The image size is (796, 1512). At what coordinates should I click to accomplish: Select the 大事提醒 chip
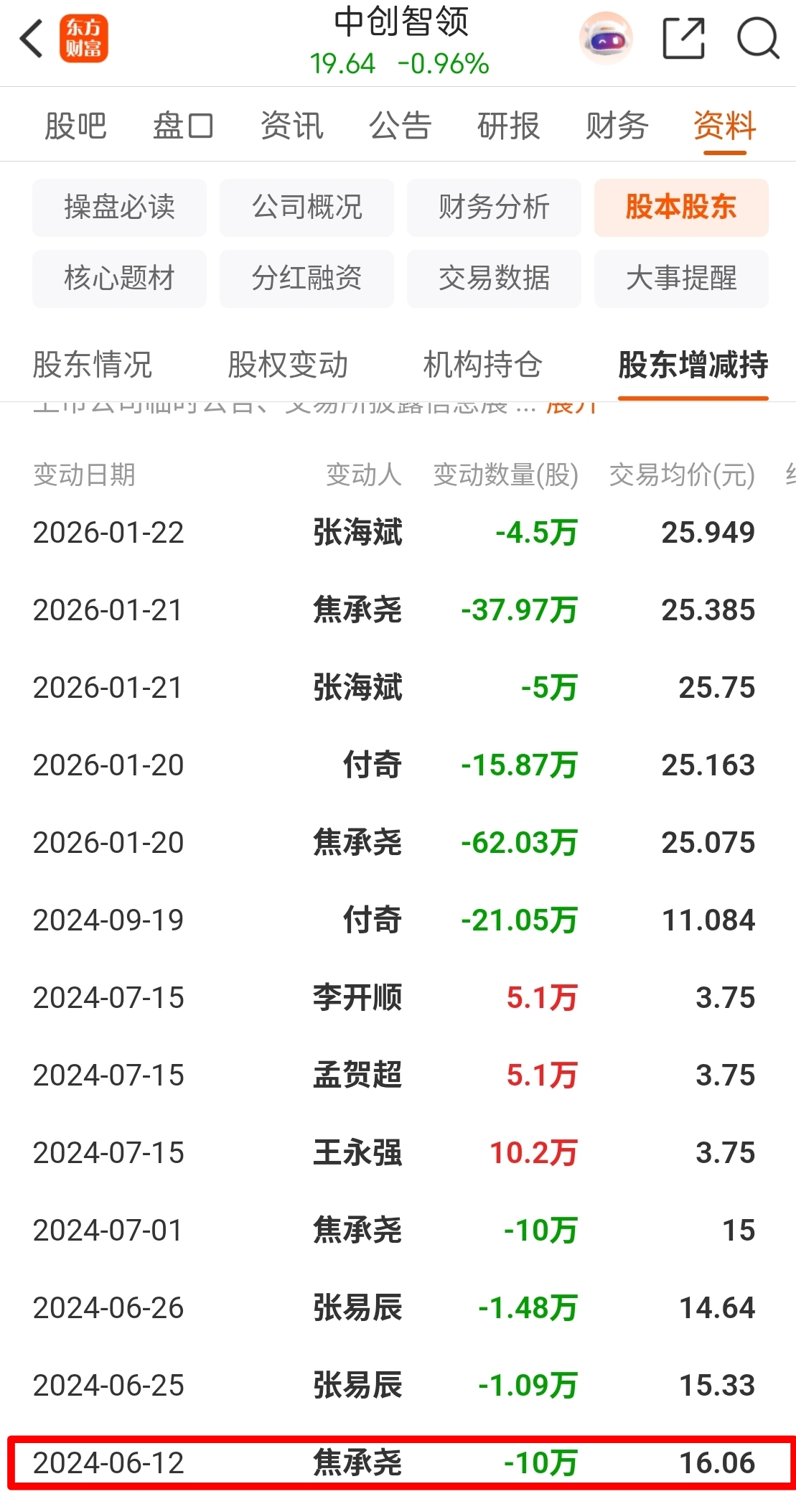click(x=681, y=279)
